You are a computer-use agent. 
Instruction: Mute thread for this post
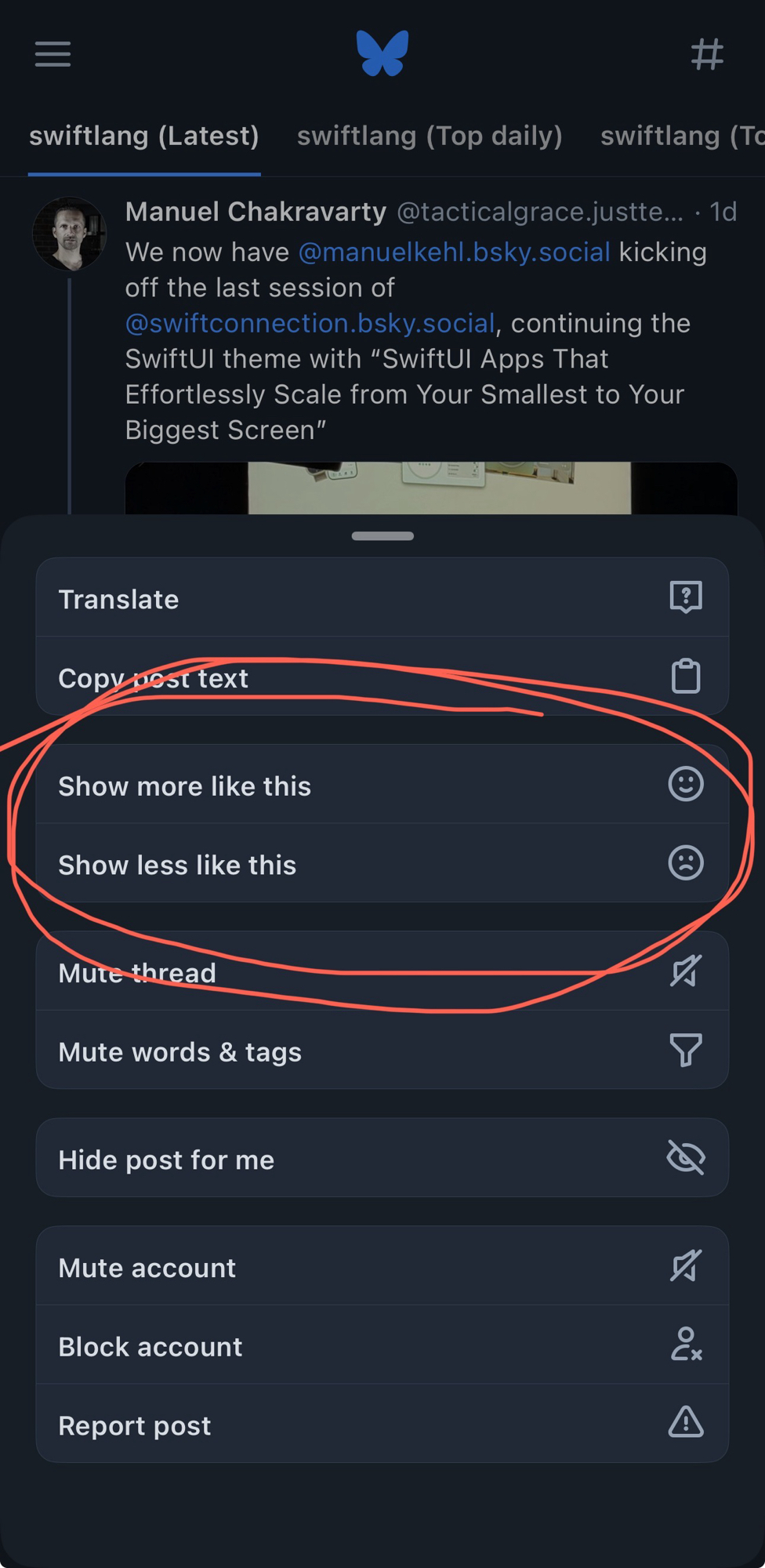[x=382, y=972]
